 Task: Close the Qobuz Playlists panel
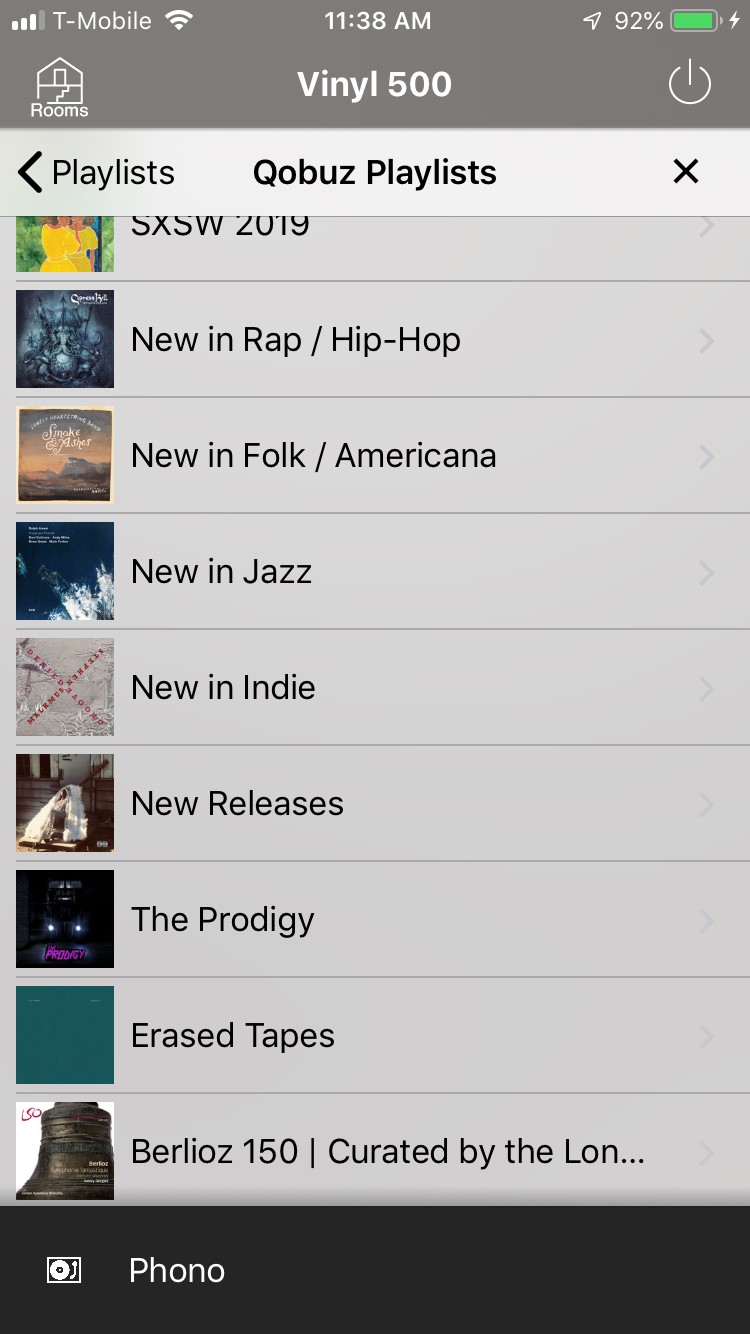coord(686,172)
